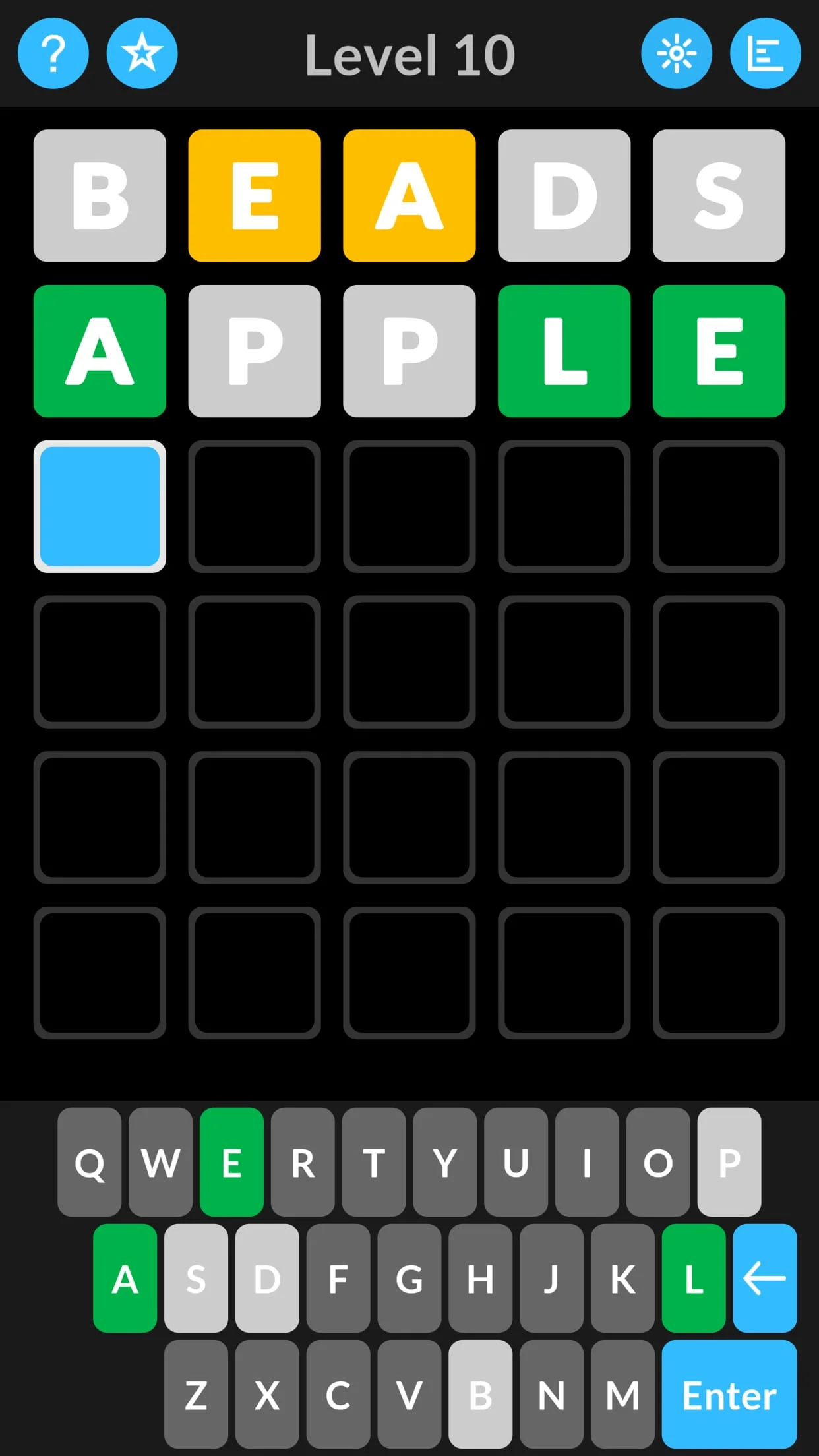Open the star favorites icon
This screenshot has width=819, height=1456.
click(x=142, y=53)
